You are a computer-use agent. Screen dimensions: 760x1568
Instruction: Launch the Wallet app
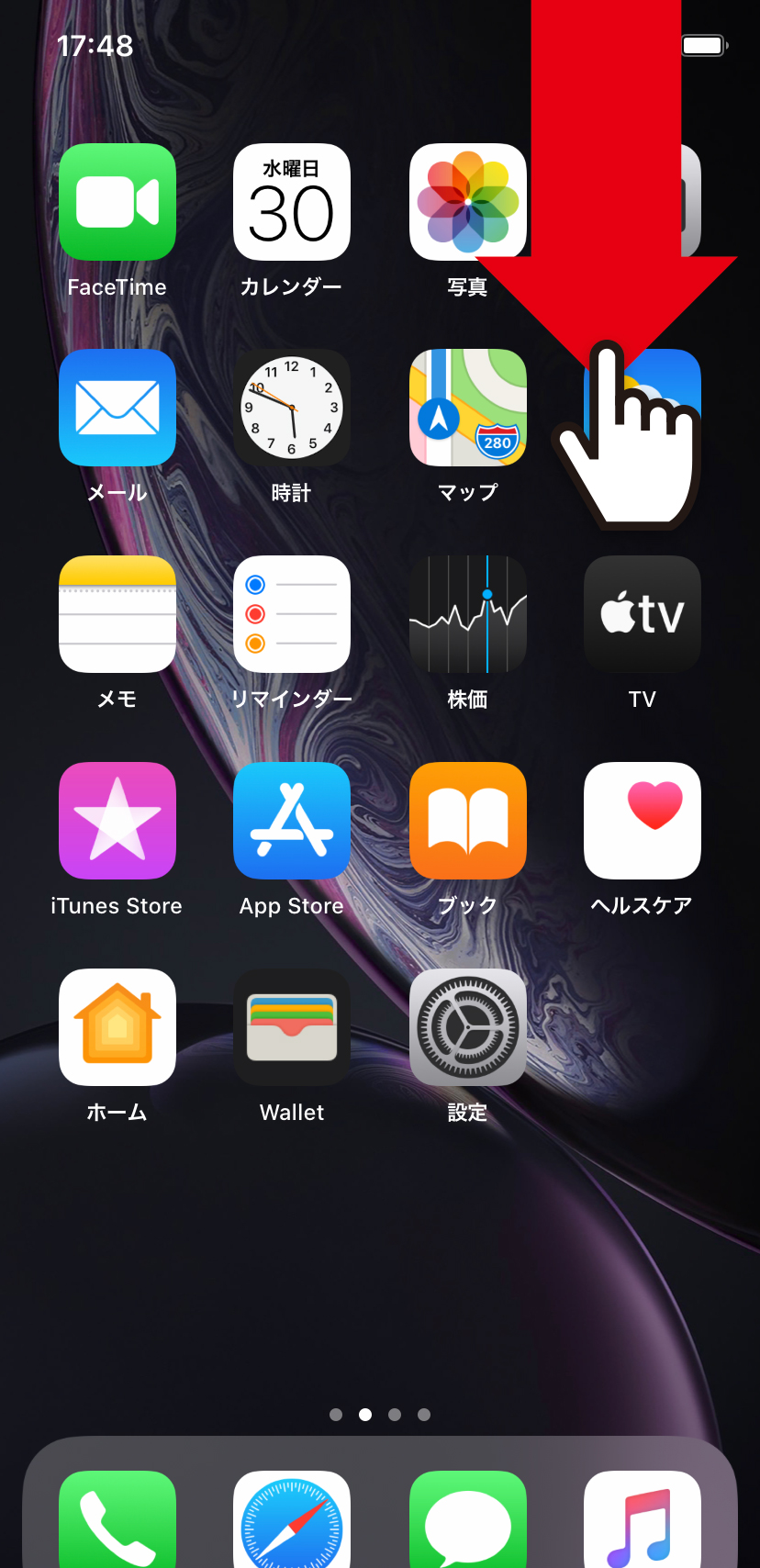point(292,1027)
